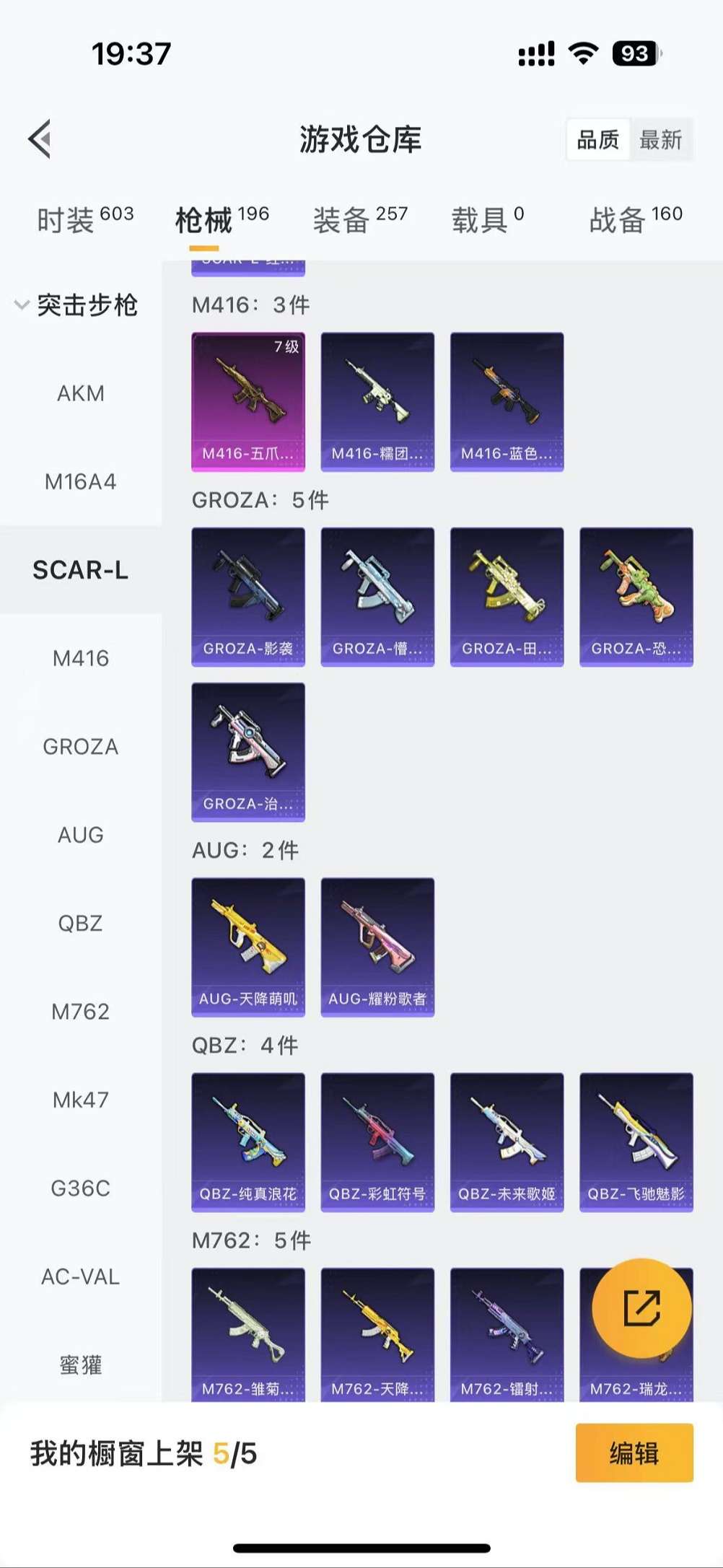Image resolution: width=723 pixels, height=1568 pixels.
Task: Go back using the top-left arrow
Action: [x=40, y=139]
